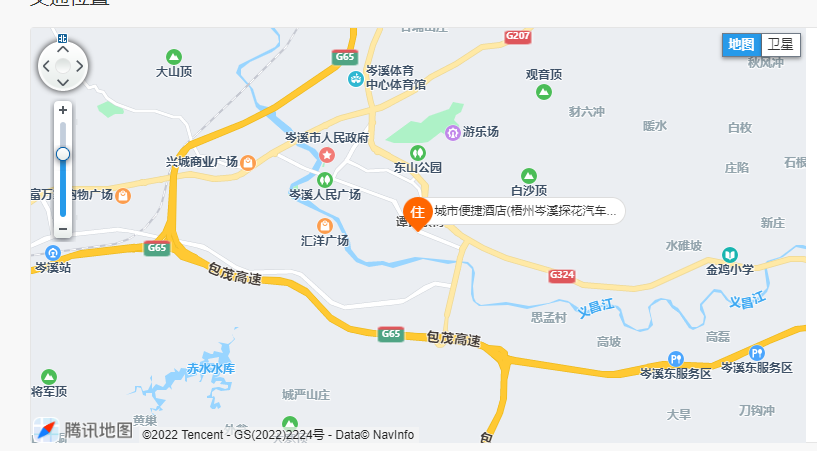Tap the orange 住 hotel marker
Viewport: 817px width, 451px height.
[x=418, y=212]
